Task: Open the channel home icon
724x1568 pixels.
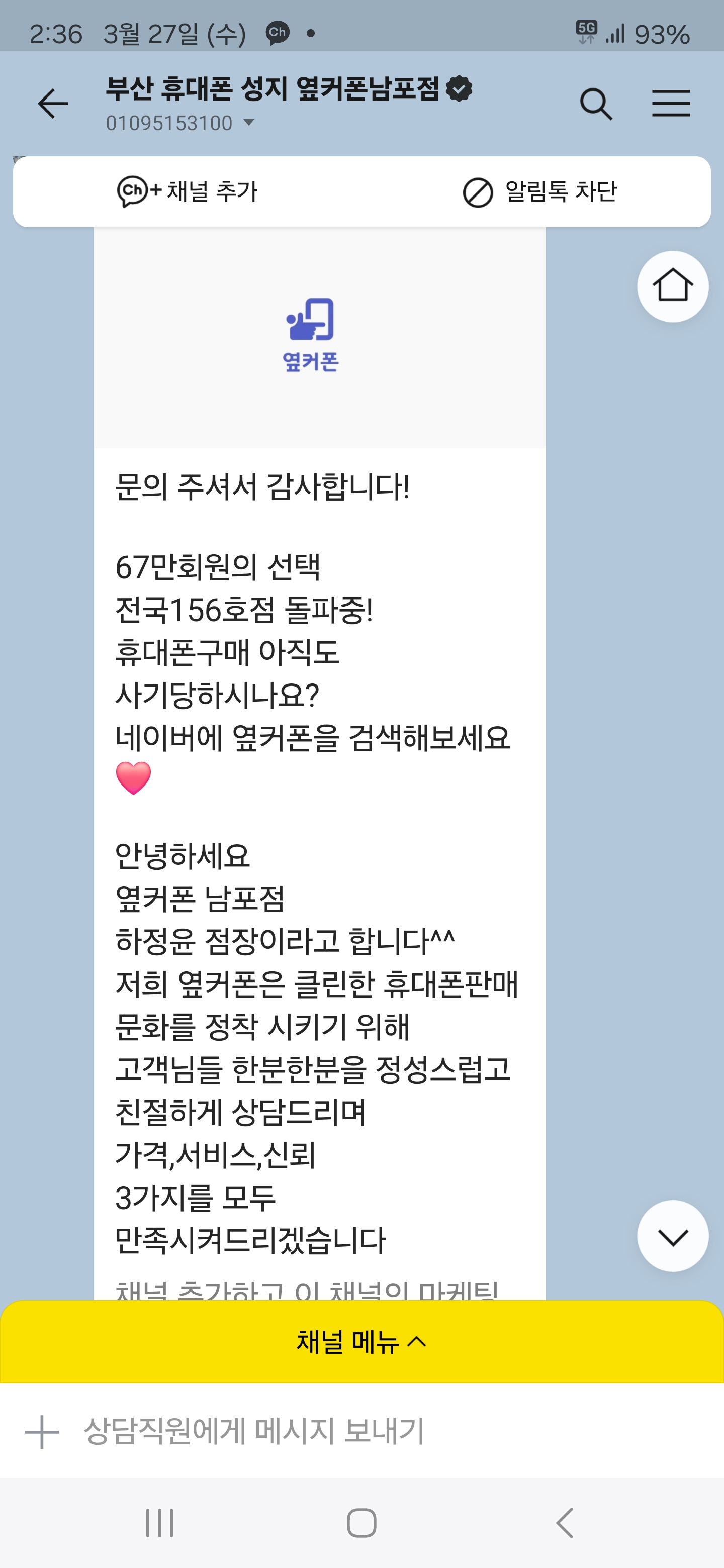Action: [x=672, y=286]
